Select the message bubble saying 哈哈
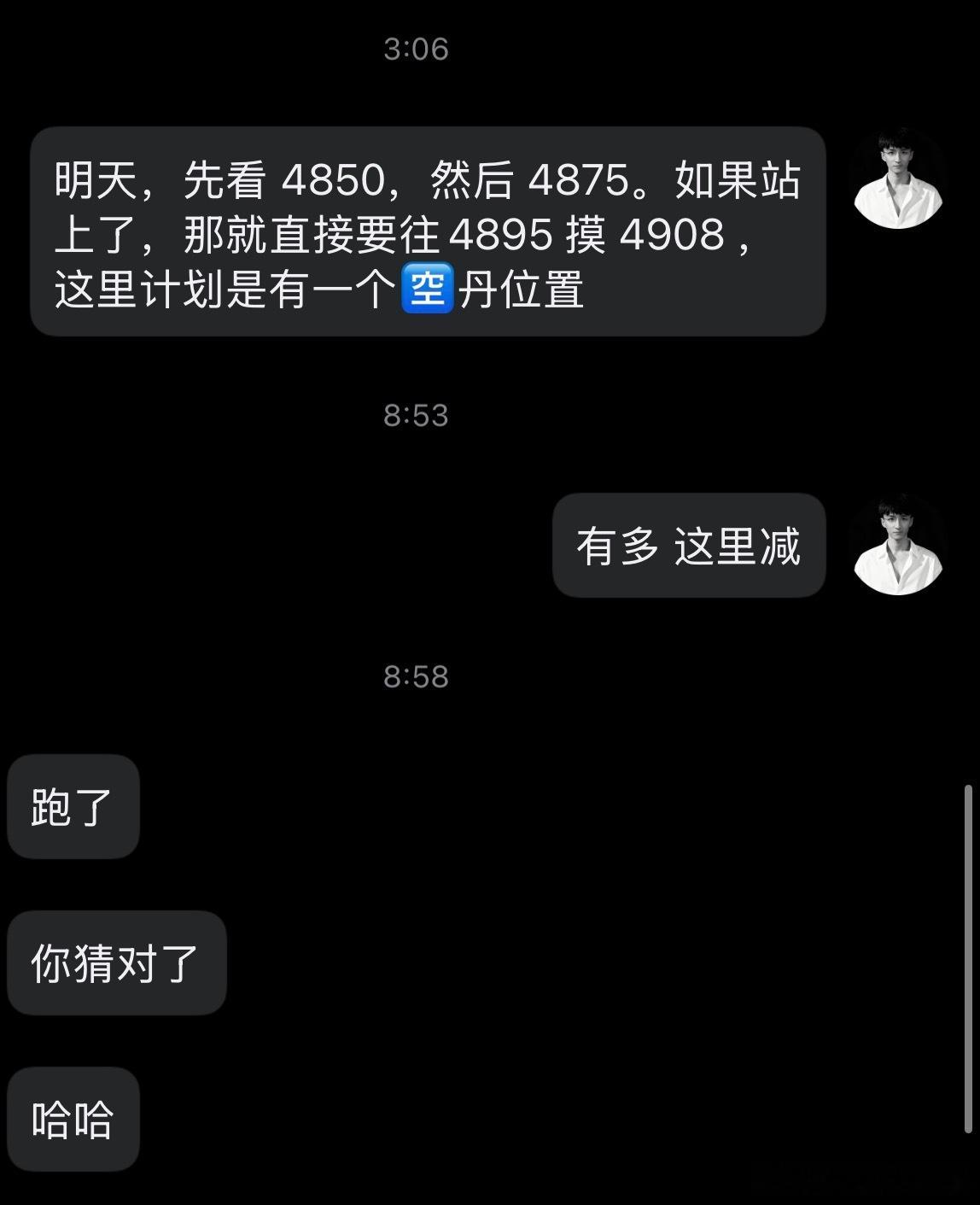This screenshot has width=980, height=1205. point(73,1120)
